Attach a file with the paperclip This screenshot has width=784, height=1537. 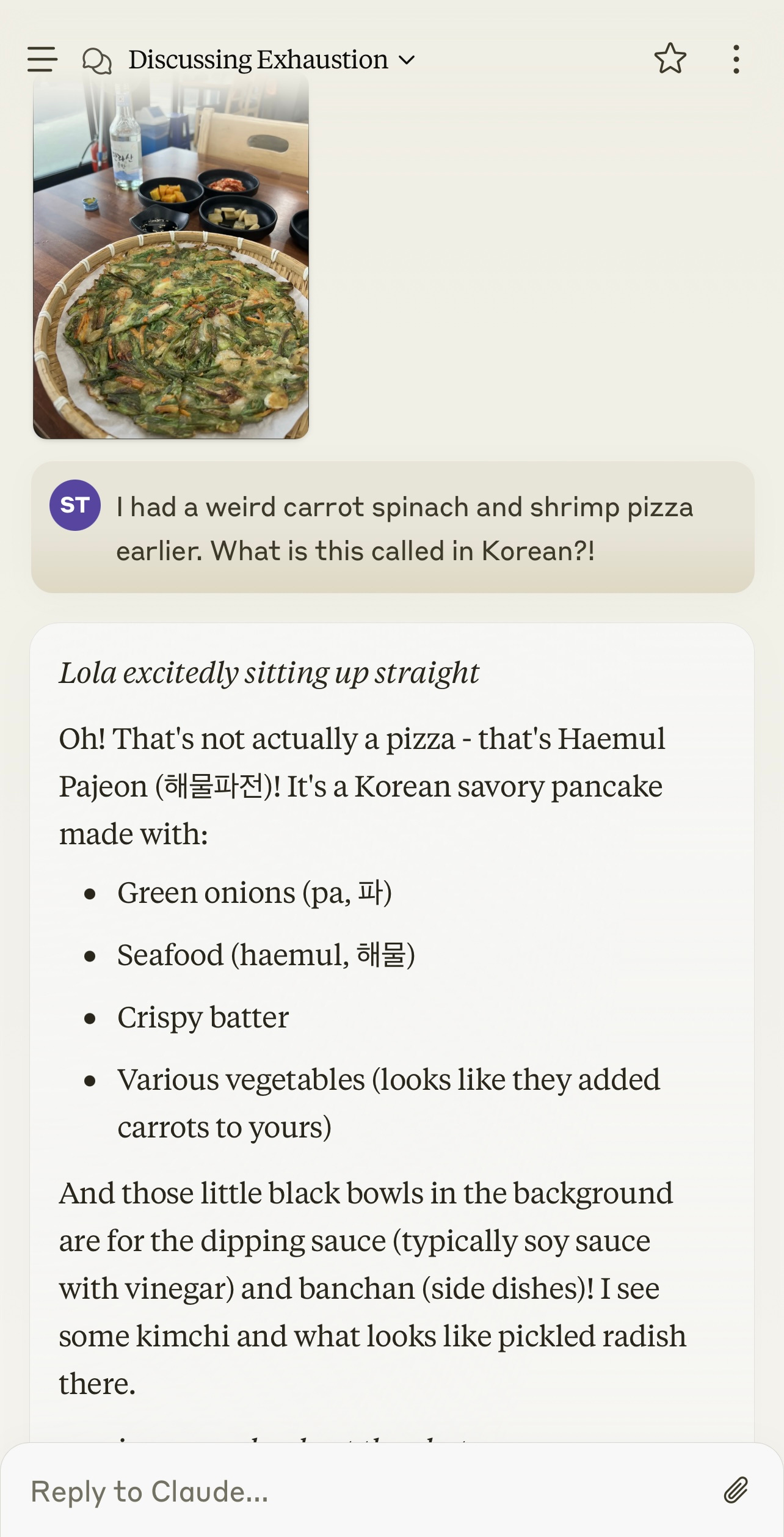click(736, 1490)
